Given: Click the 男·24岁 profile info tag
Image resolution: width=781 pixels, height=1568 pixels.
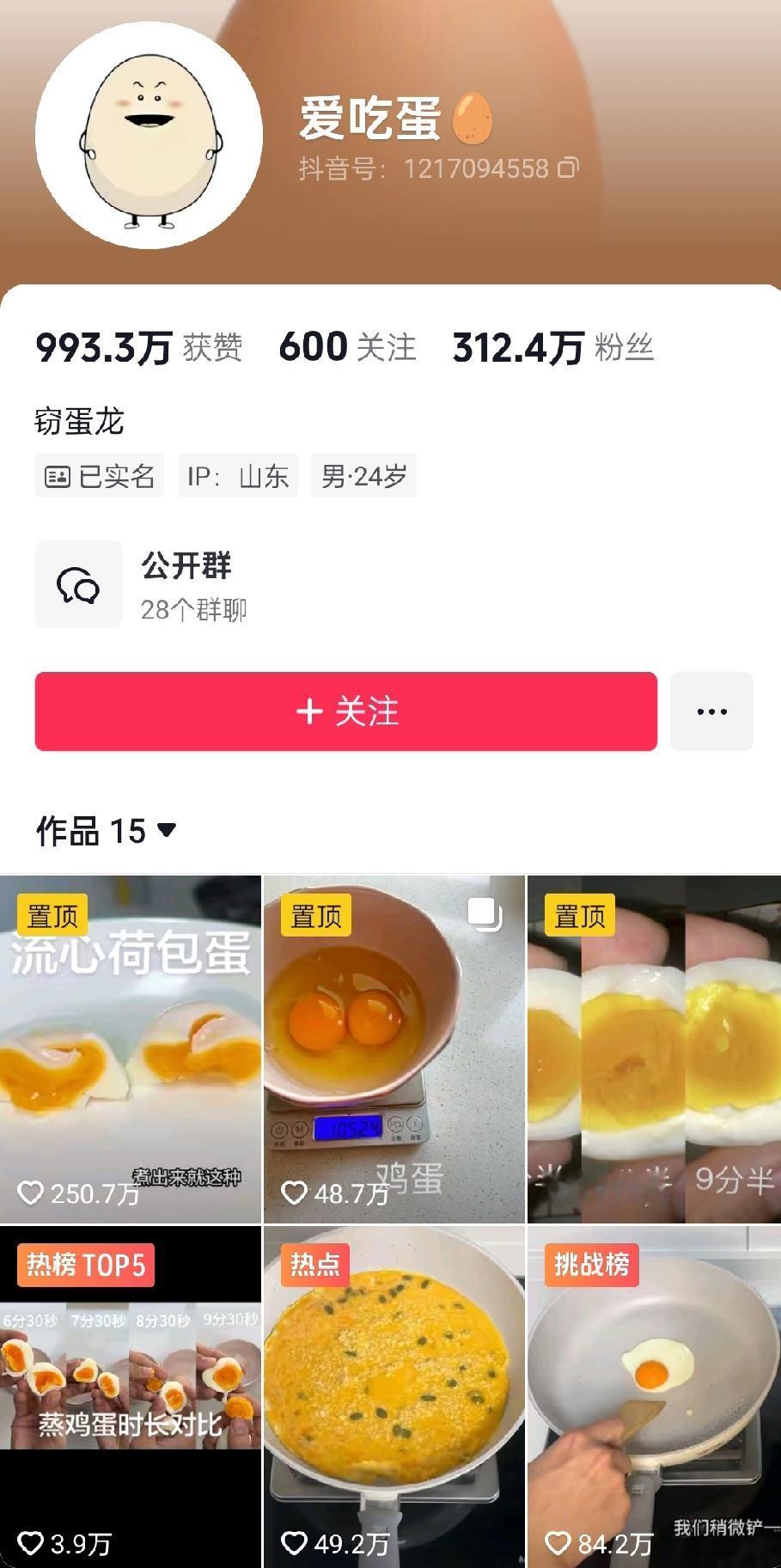Looking at the screenshot, I should click(x=363, y=476).
